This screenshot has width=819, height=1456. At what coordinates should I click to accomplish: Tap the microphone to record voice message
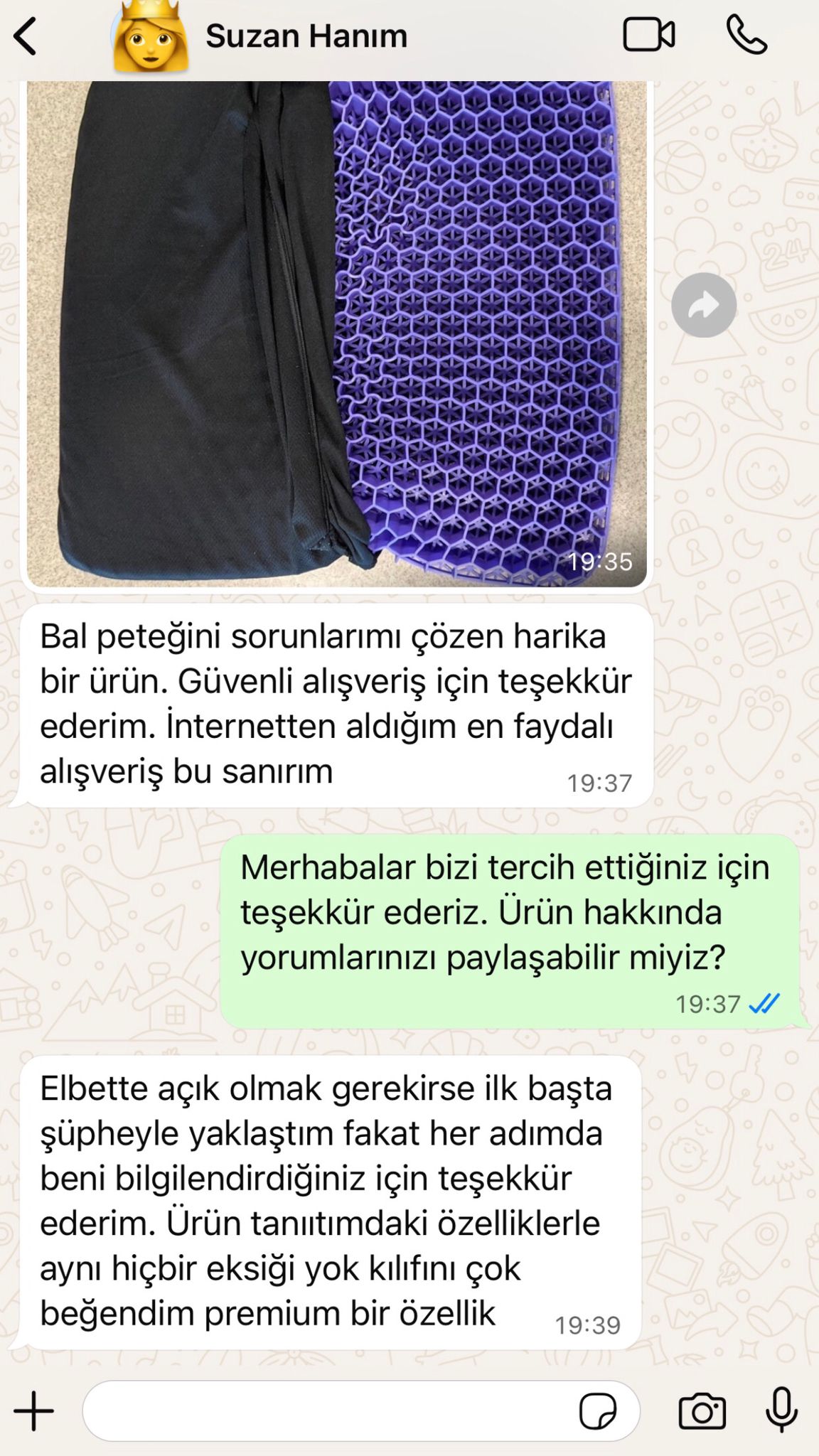point(781,1410)
